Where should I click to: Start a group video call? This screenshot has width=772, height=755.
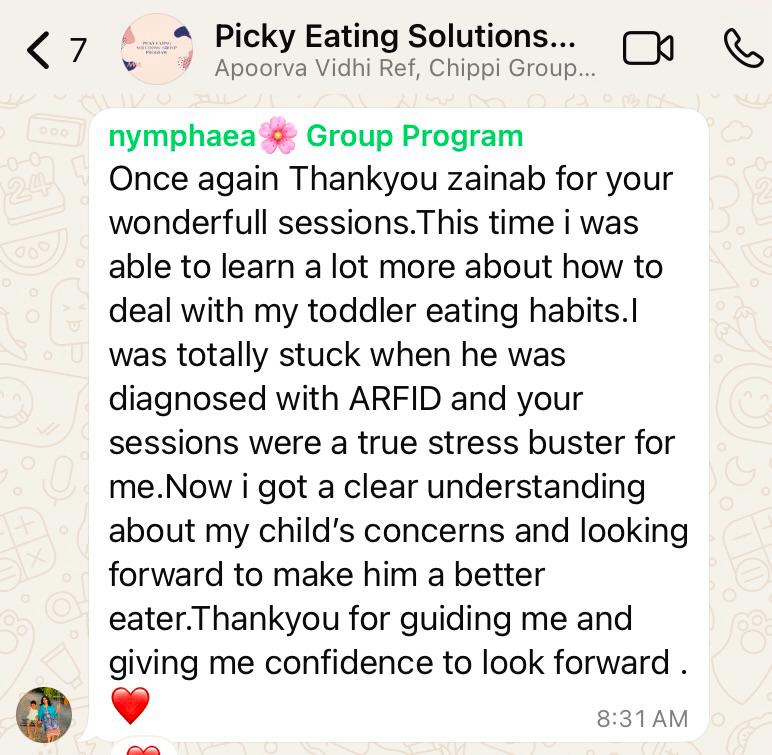click(648, 49)
